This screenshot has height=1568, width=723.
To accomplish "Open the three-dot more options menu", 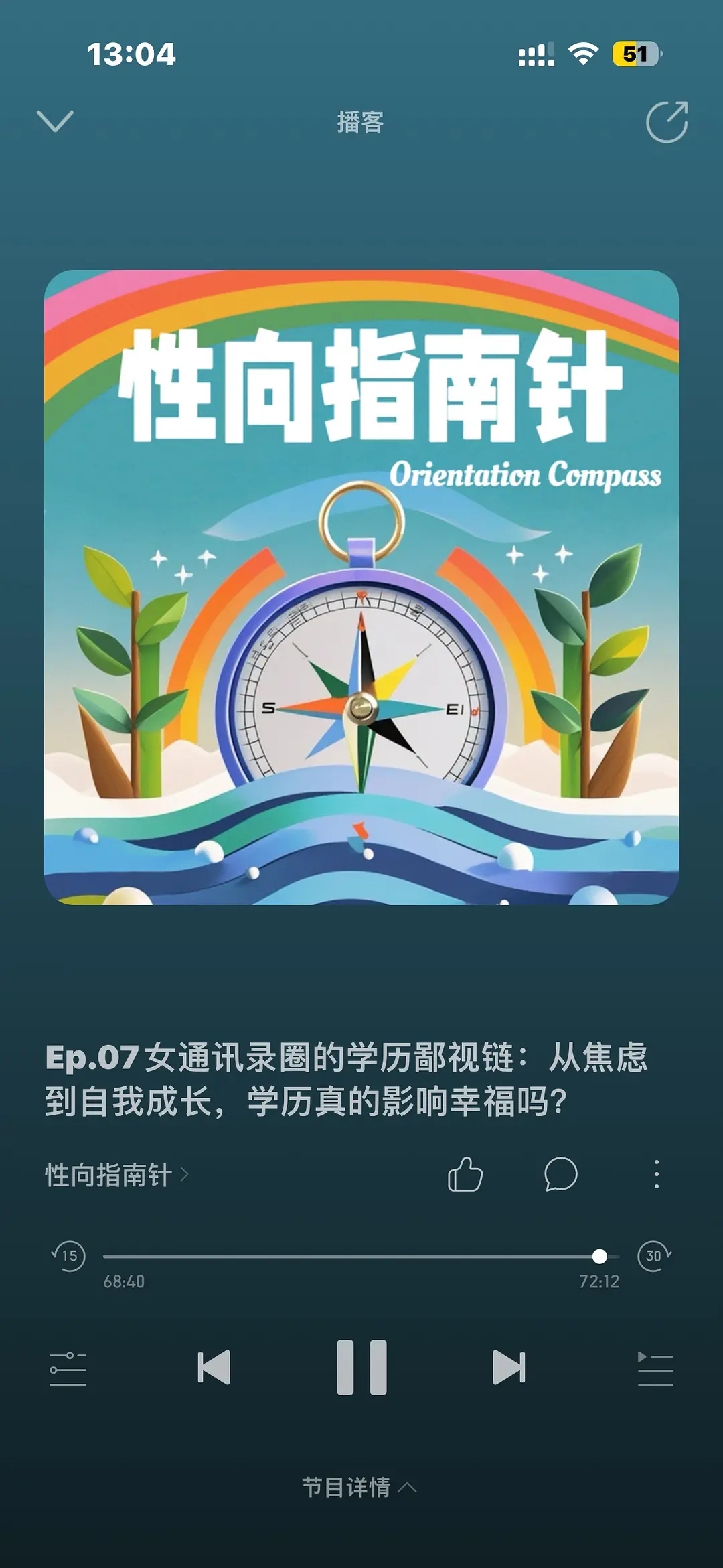I will [657, 1174].
